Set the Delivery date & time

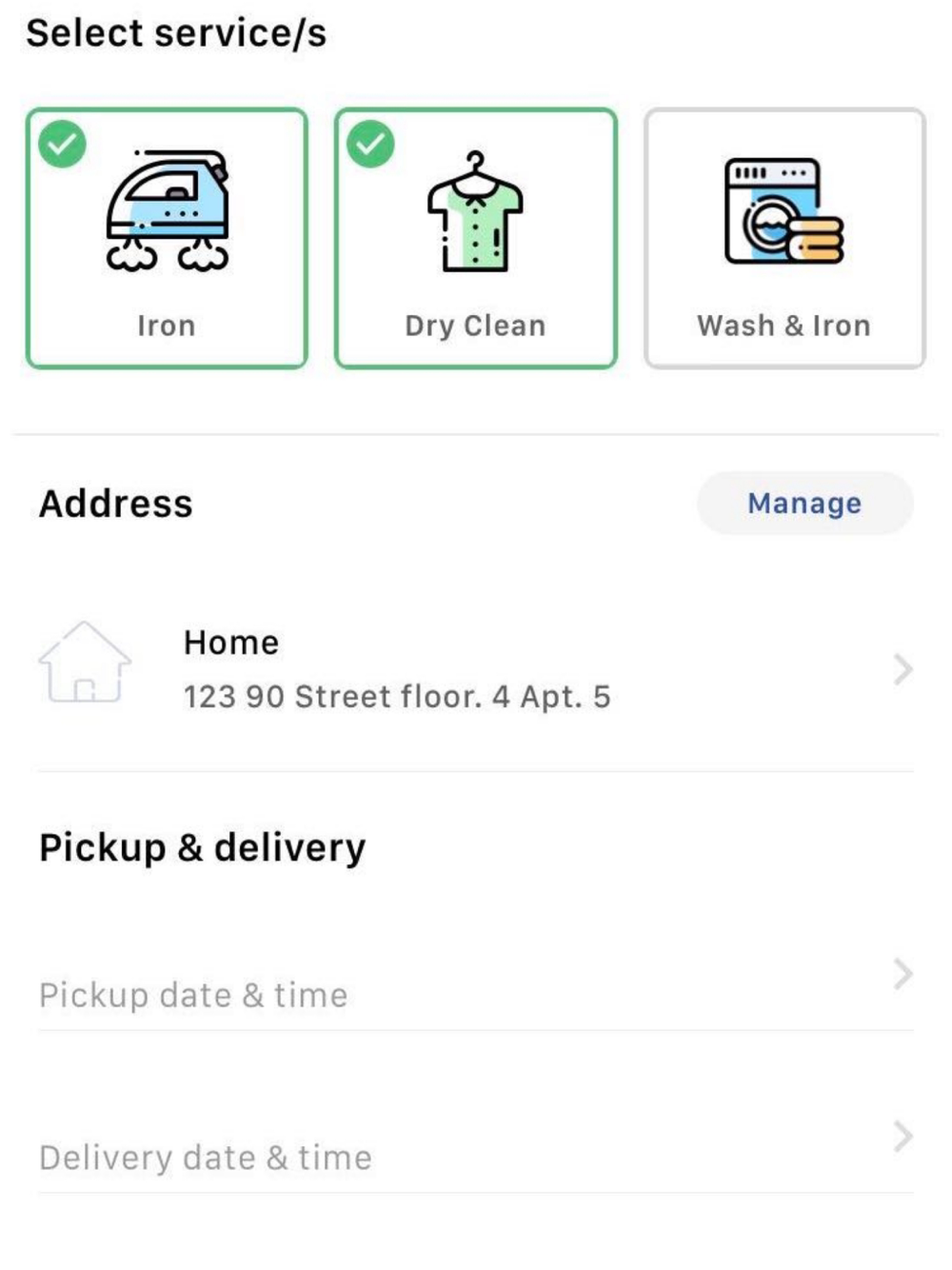(475, 1156)
